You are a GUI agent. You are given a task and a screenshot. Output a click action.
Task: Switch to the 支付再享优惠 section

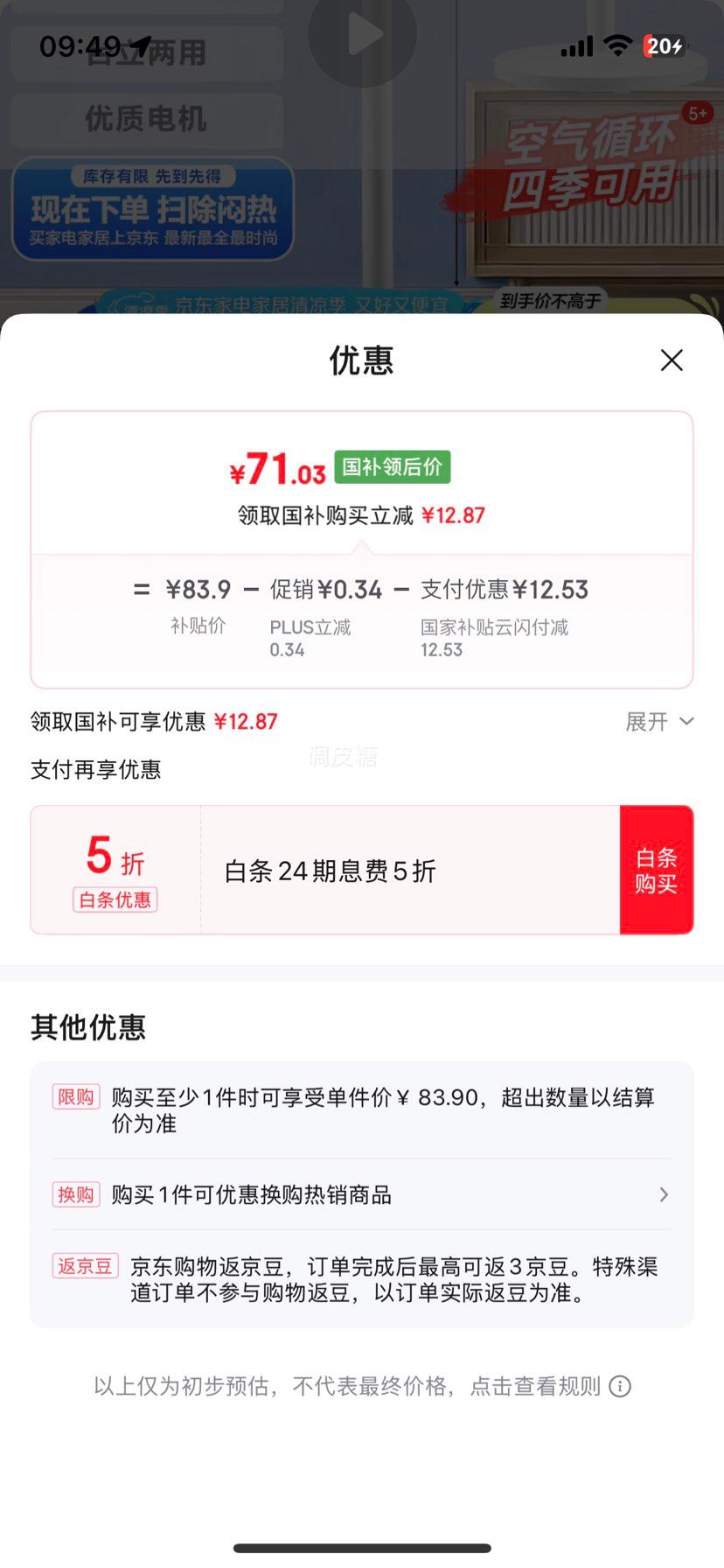[95, 769]
